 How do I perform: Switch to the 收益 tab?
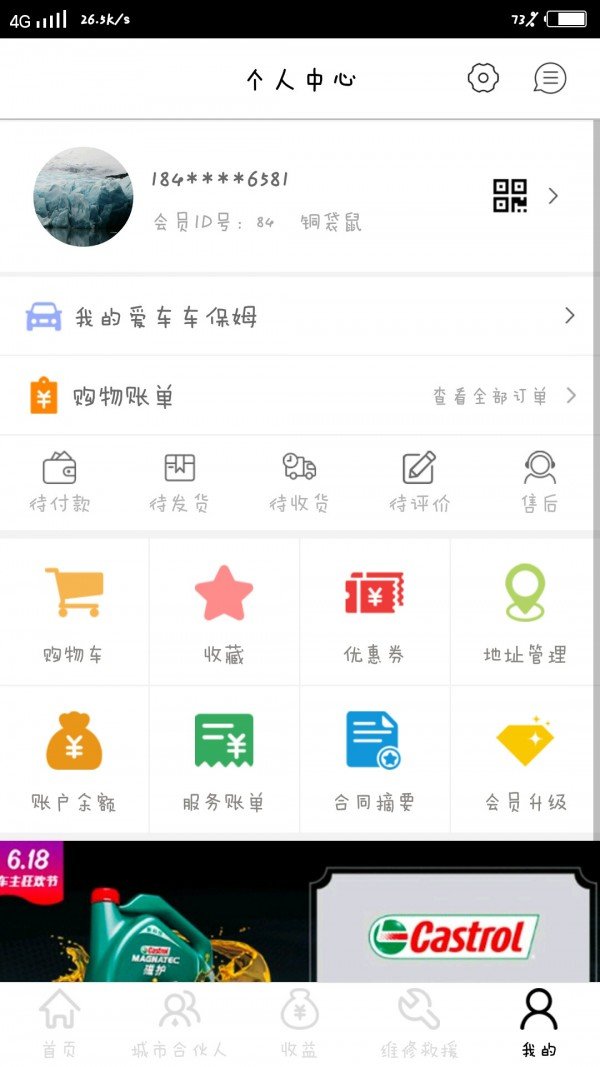click(299, 1024)
